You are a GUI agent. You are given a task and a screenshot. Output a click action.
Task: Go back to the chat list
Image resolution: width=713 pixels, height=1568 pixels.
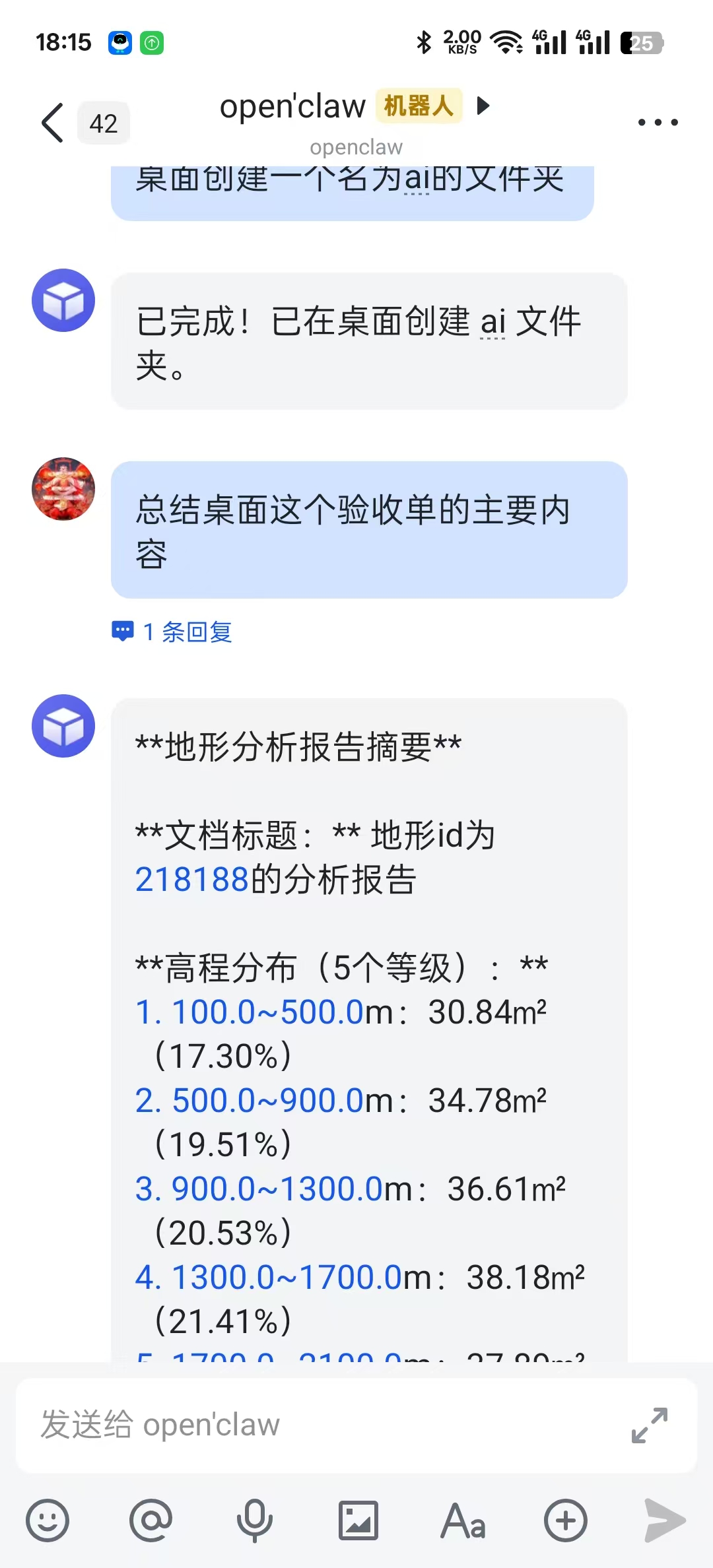[53, 123]
